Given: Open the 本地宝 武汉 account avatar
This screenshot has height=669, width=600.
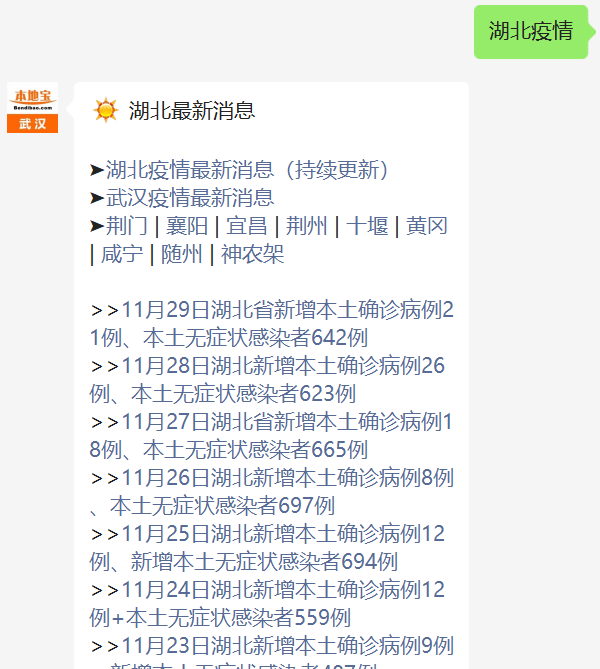Looking at the screenshot, I should (x=32, y=108).
